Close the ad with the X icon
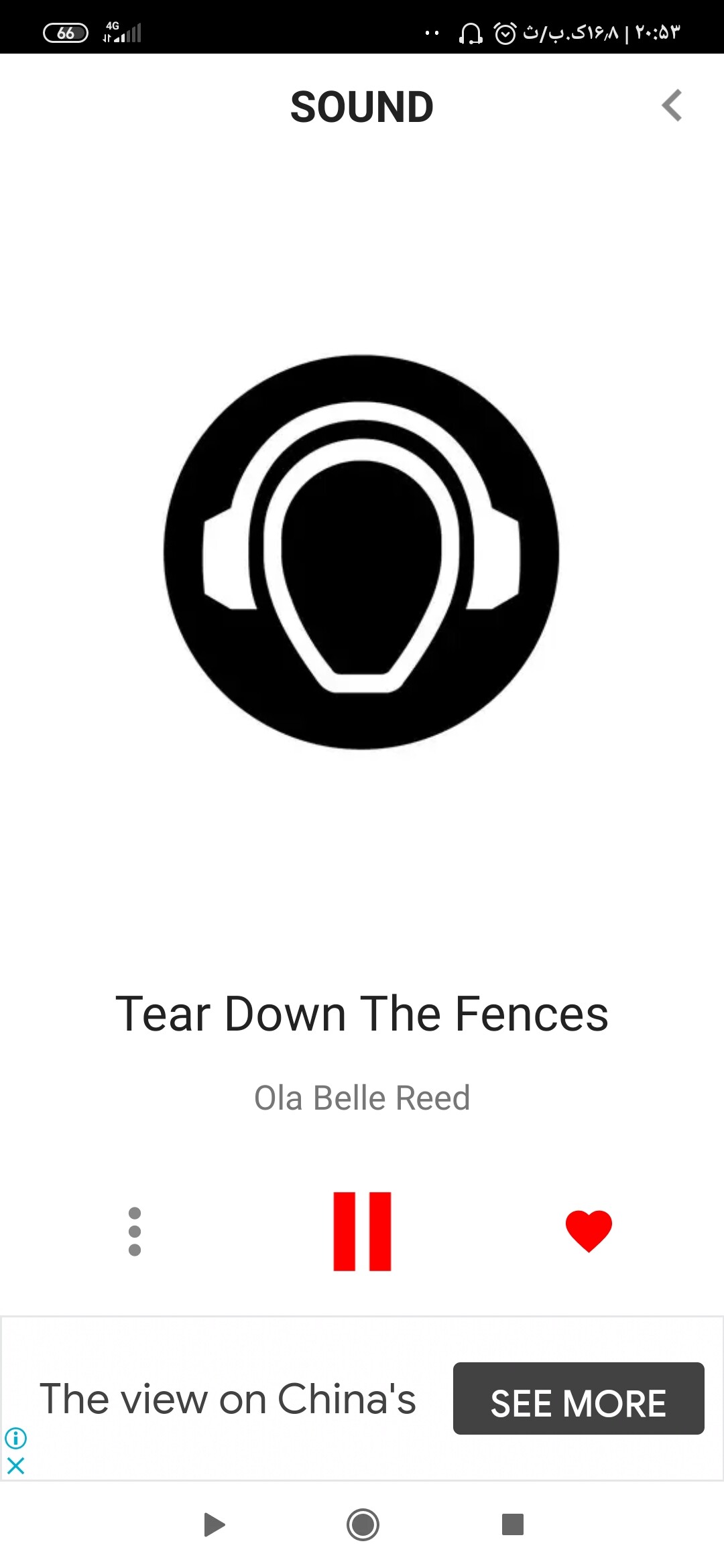 click(x=15, y=1466)
